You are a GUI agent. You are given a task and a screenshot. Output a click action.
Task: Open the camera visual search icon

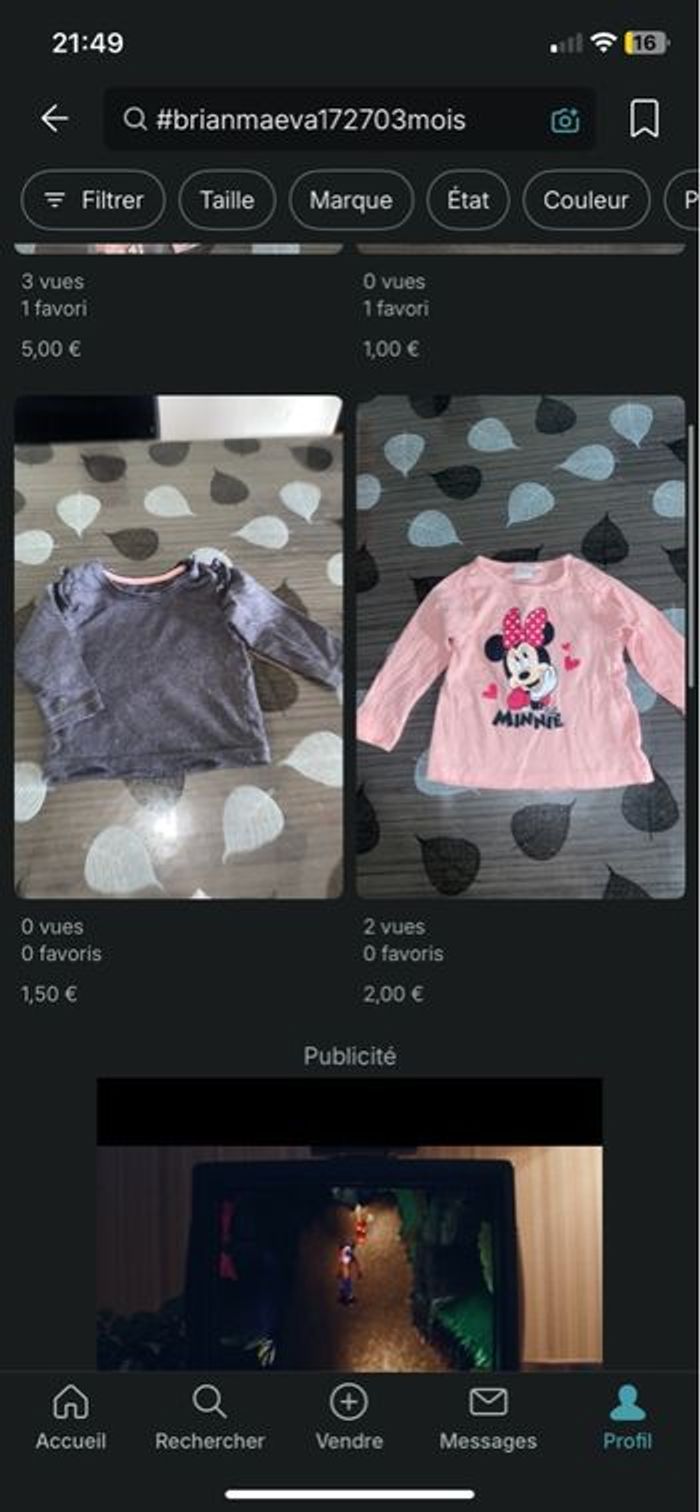point(565,120)
